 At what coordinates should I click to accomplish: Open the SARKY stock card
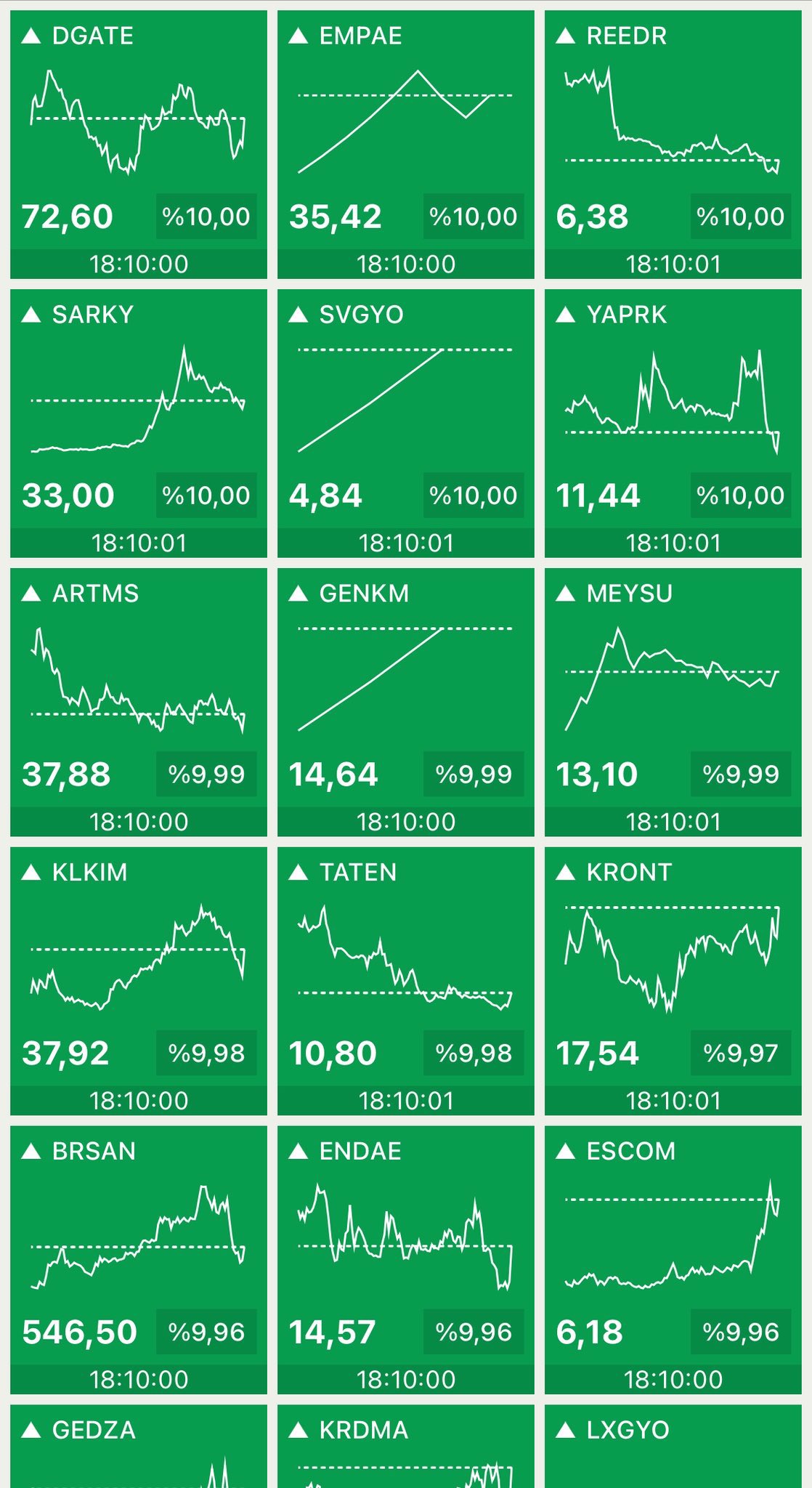pos(138,423)
